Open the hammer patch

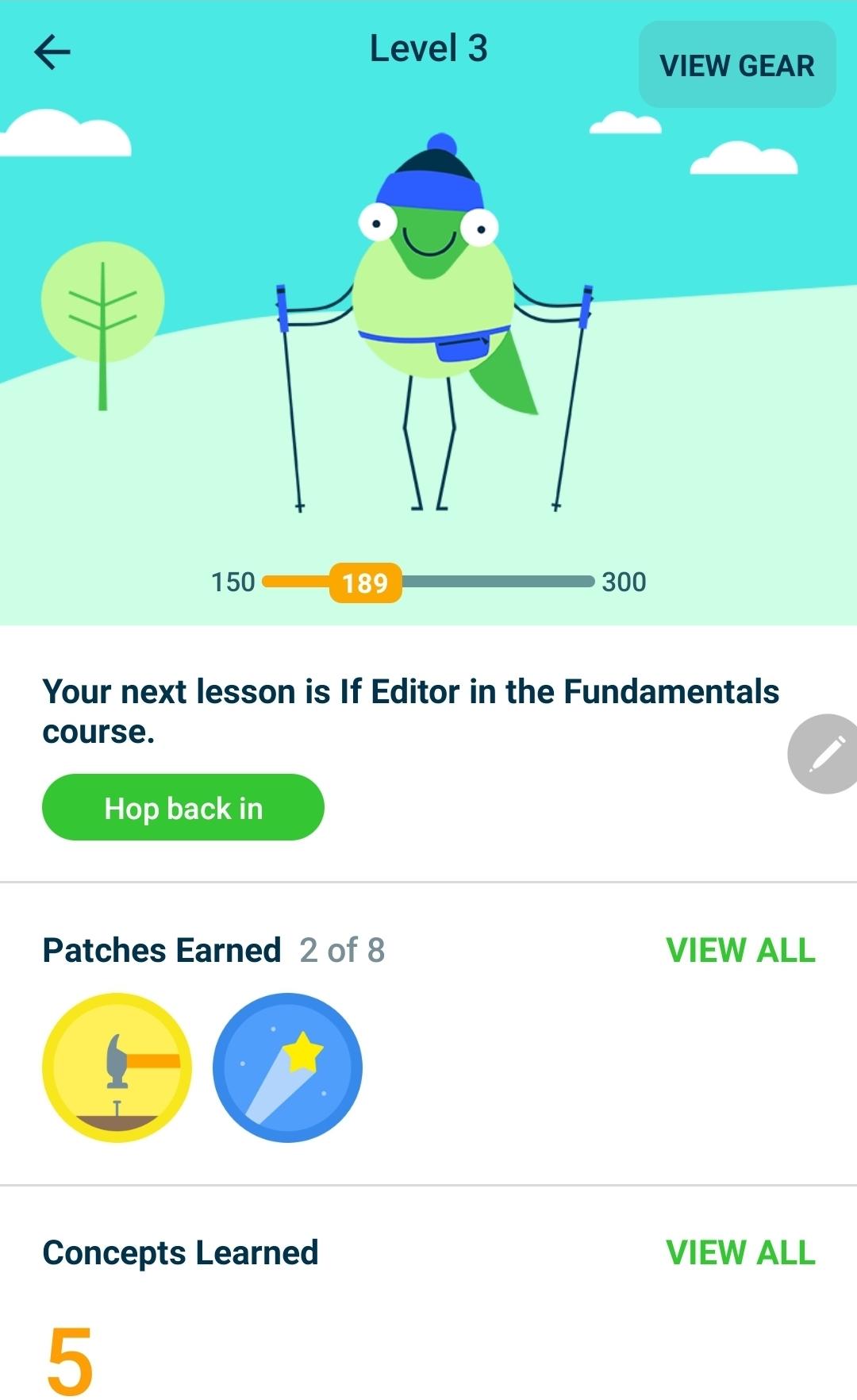[117, 1067]
